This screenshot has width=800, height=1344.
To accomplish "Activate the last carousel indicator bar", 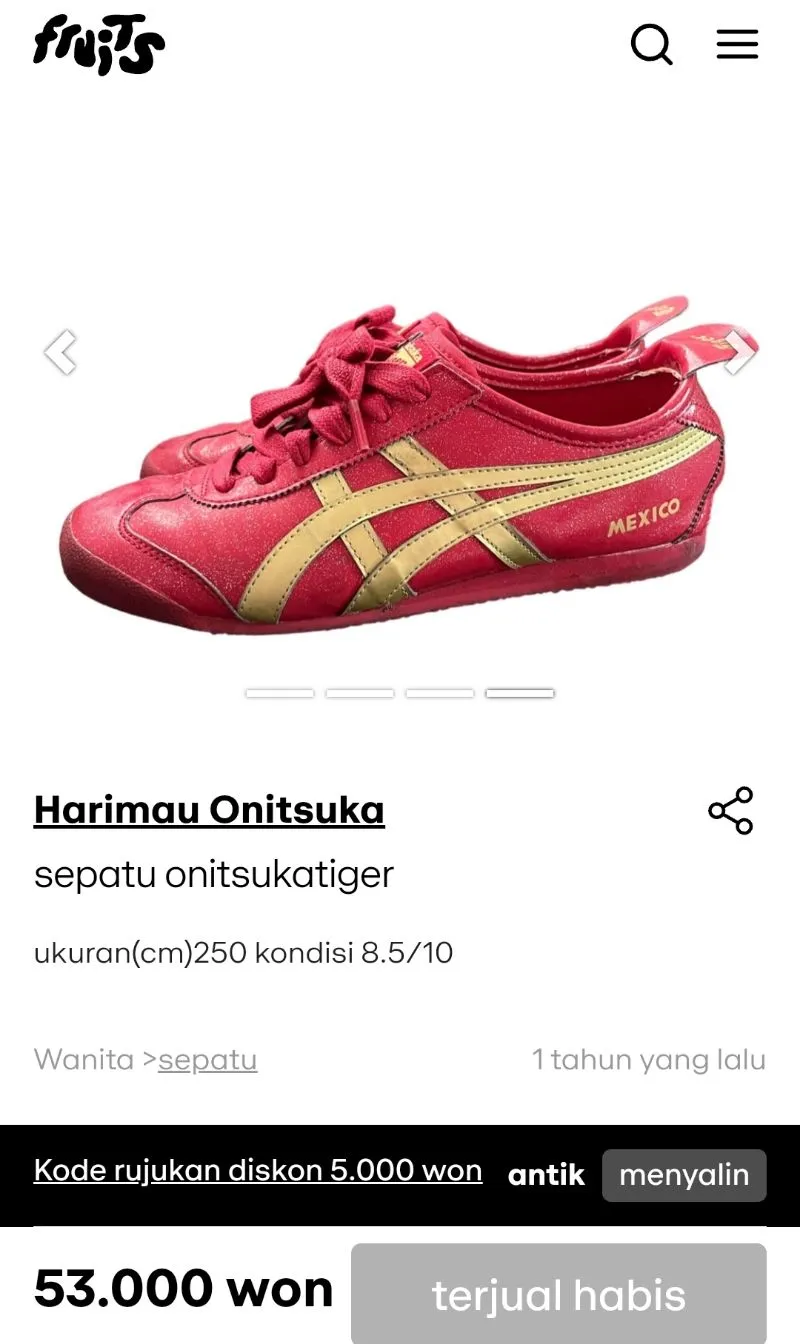I will (x=520, y=691).
